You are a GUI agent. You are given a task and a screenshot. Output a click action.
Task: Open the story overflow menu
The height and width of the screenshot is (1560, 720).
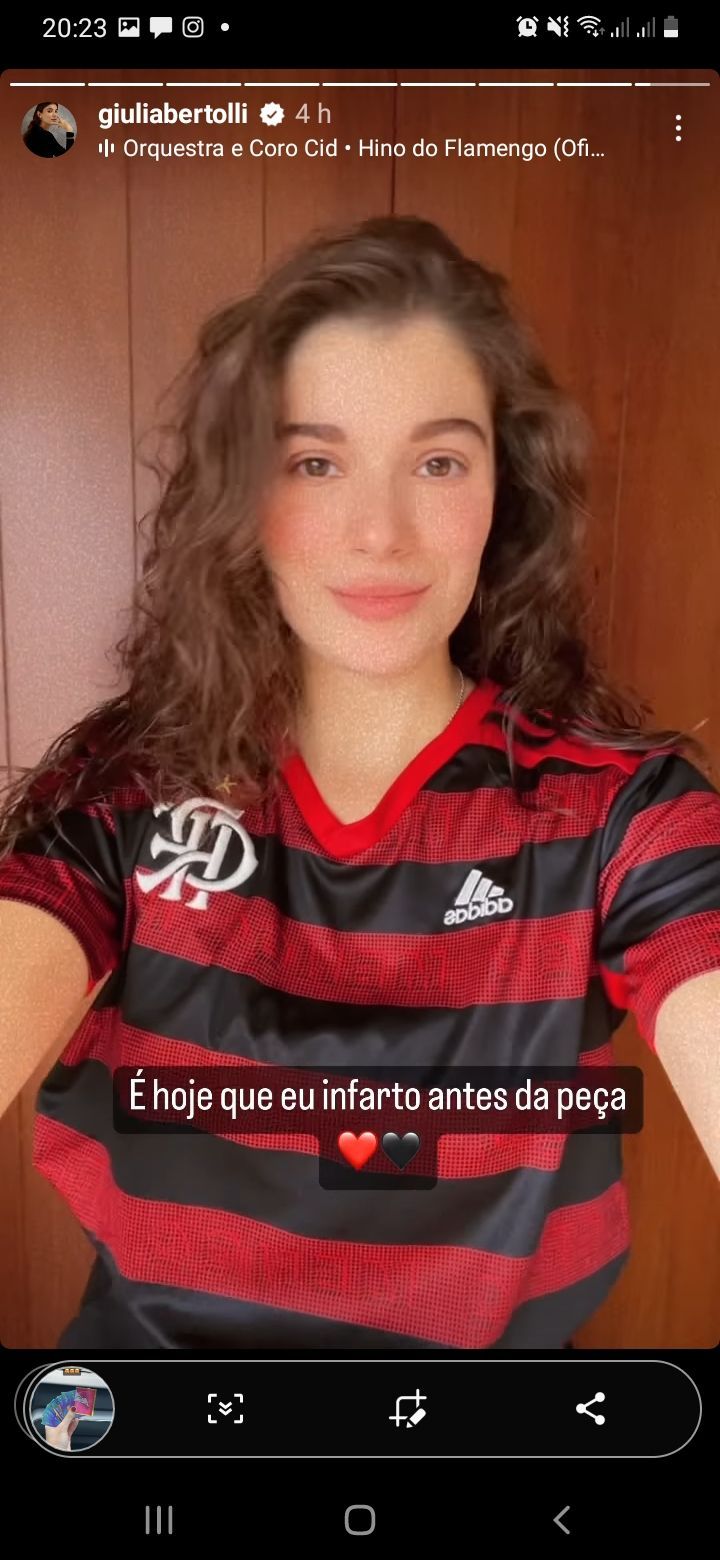click(678, 128)
